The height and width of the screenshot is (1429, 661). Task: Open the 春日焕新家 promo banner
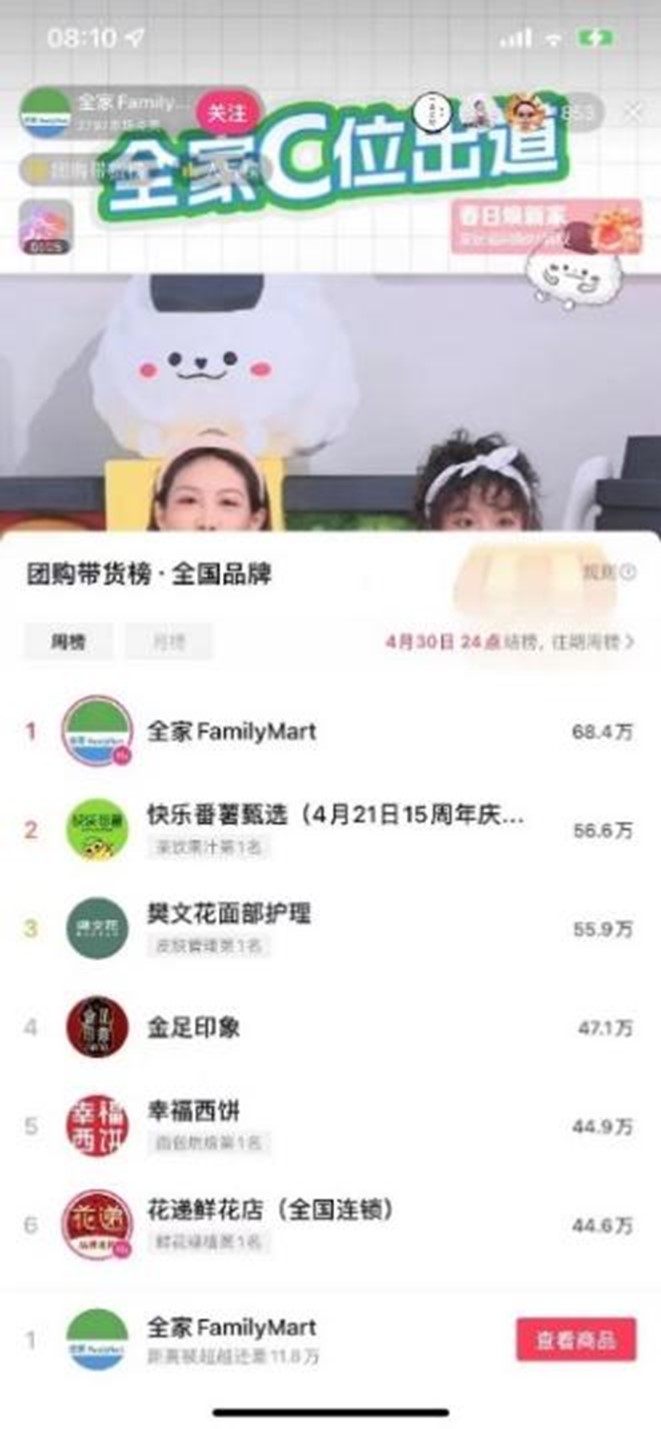(545, 226)
